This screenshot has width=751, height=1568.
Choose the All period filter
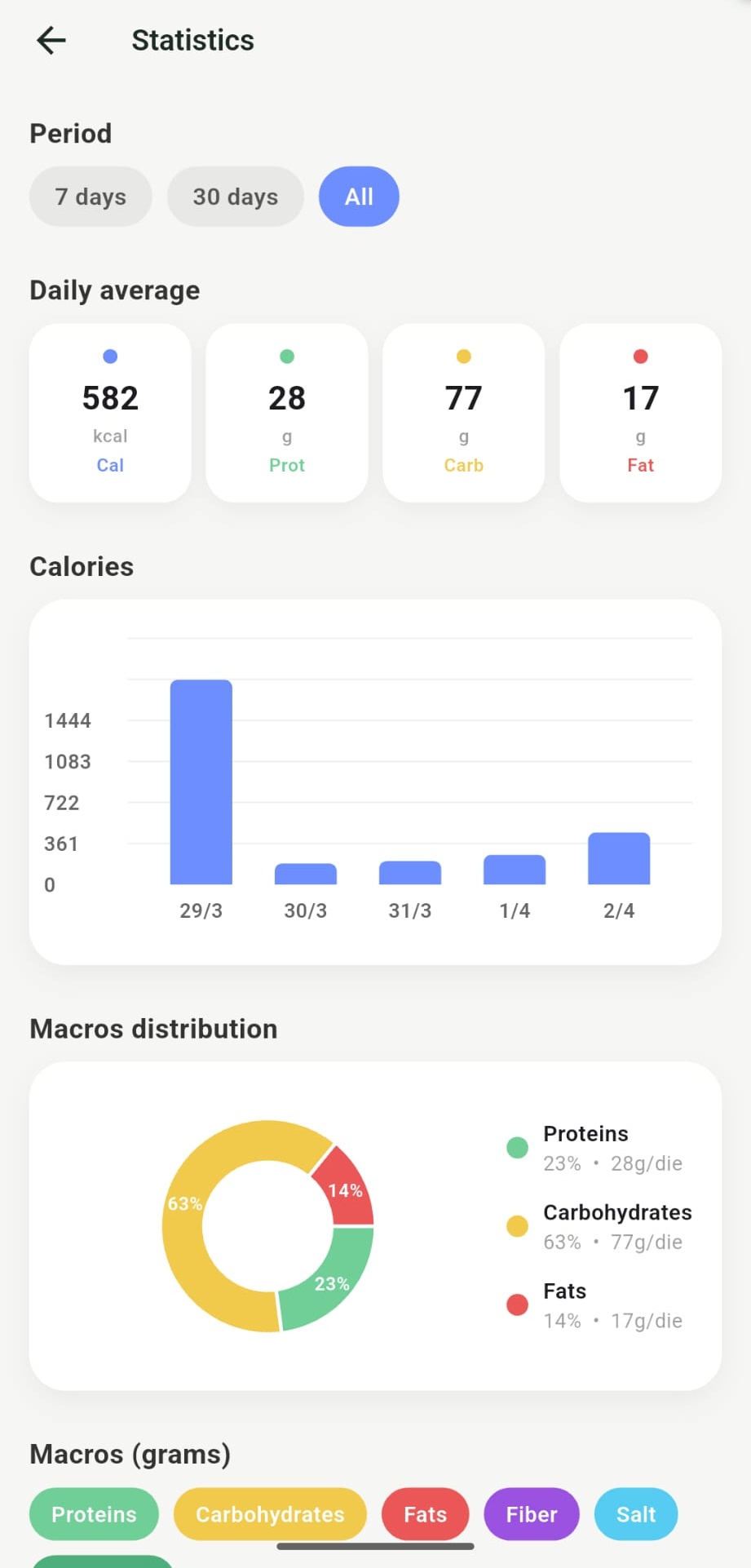359,197
